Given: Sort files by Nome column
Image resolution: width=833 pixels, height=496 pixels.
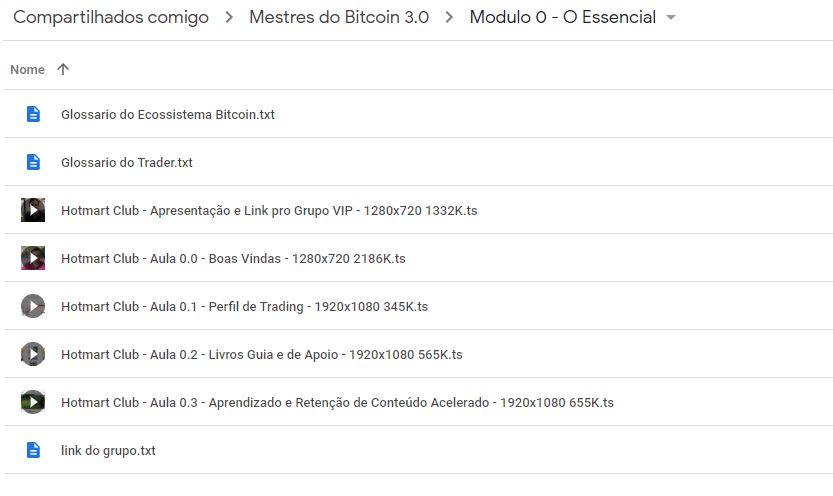Looking at the screenshot, I should pyautogui.click(x=28, y=69).
